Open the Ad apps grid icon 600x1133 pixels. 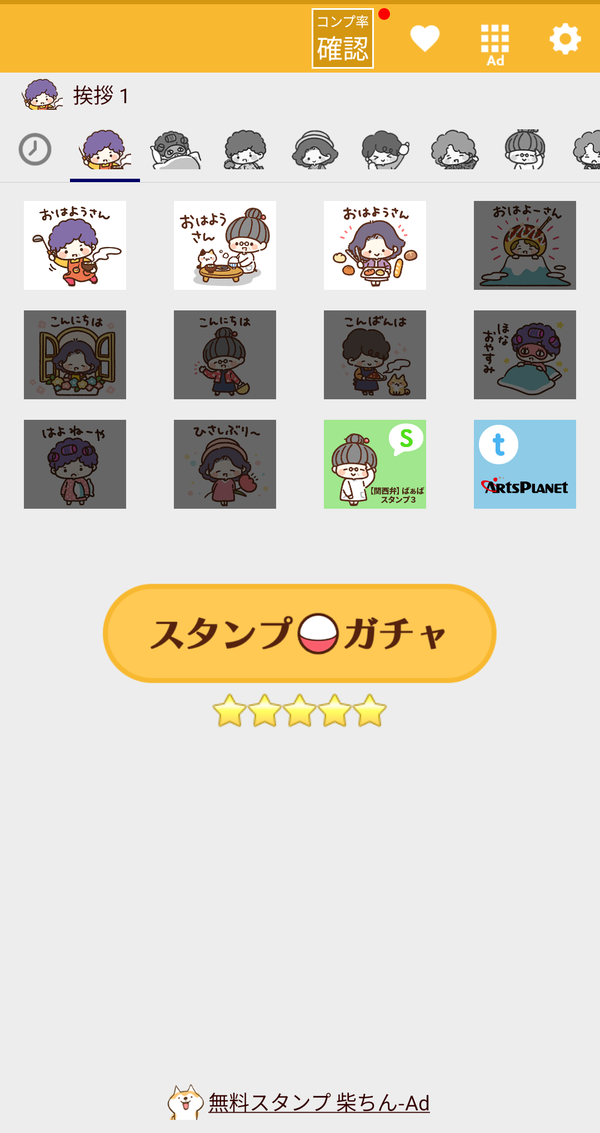[495, 44]
